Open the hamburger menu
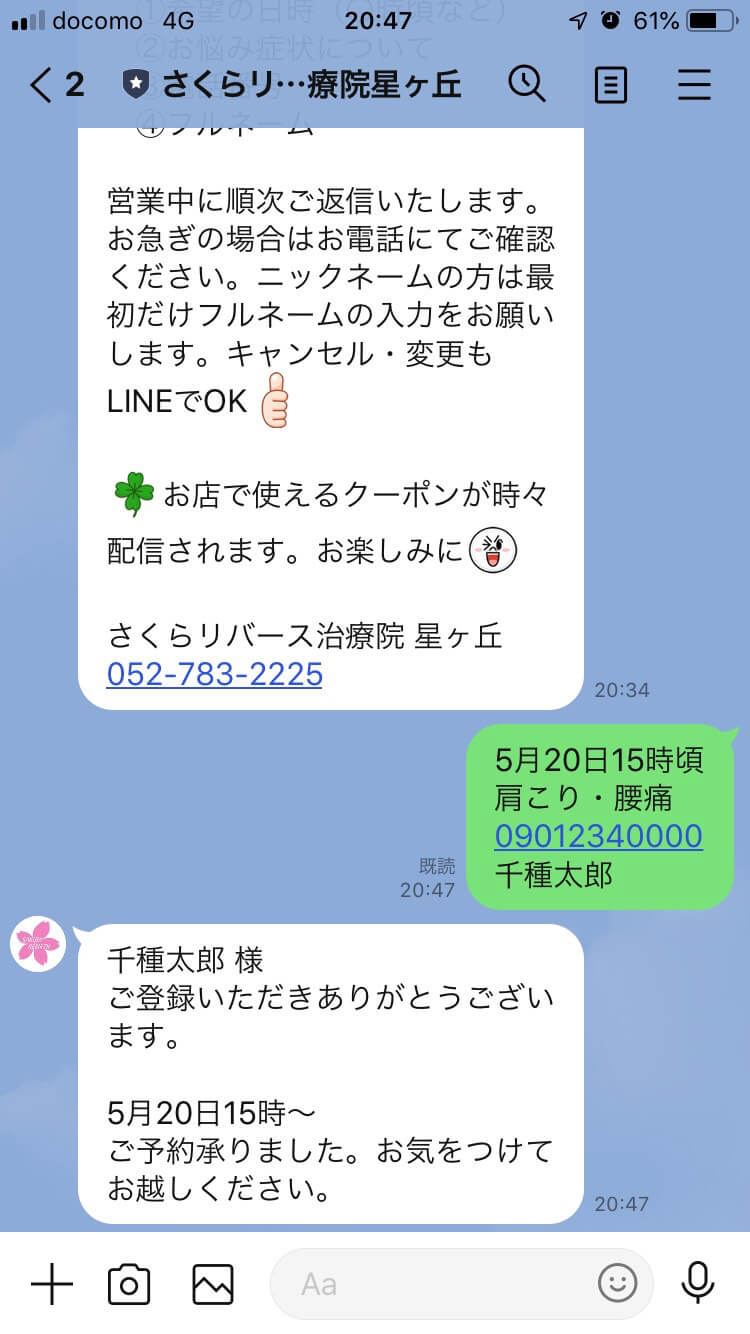Viewport: 750px width, 1334px height. pos(694,85)
